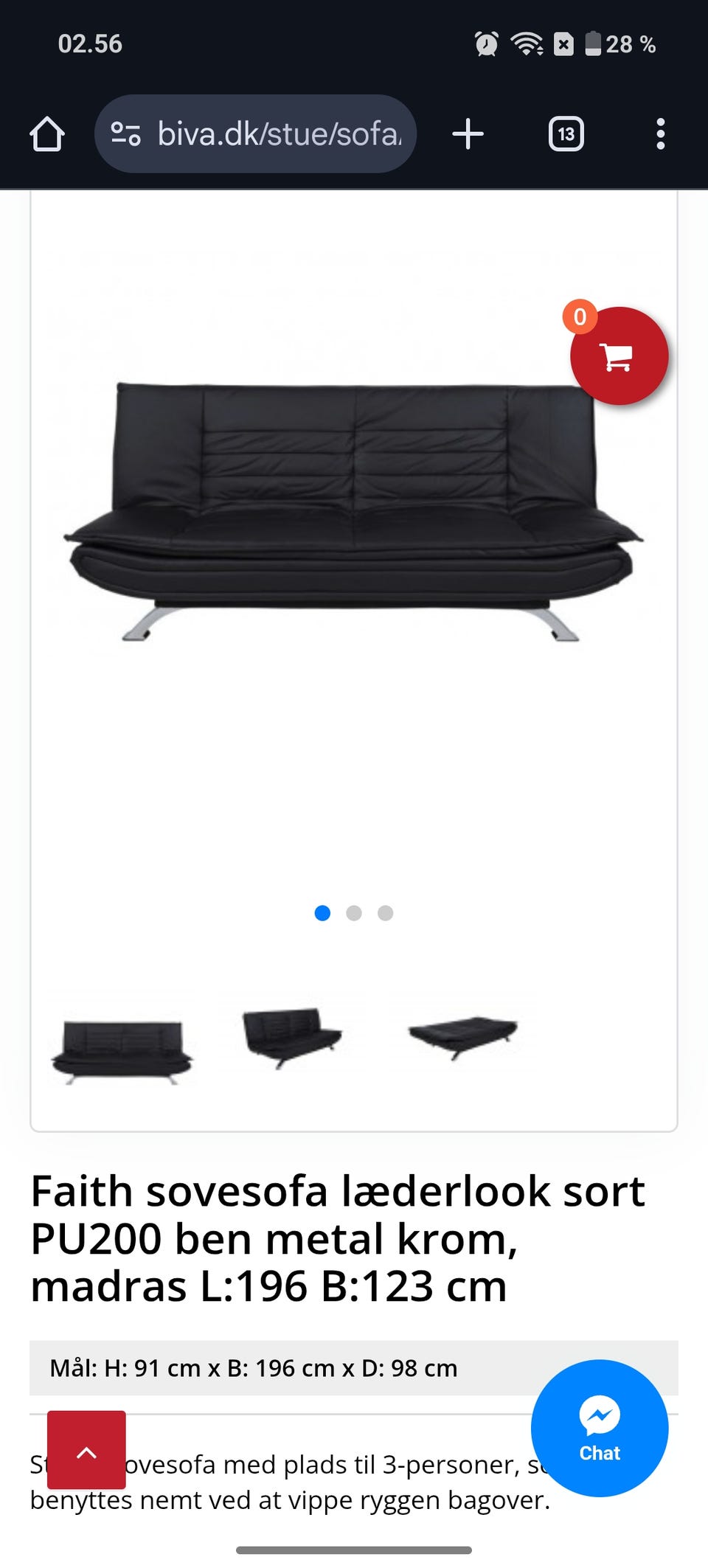This screenshot has height=1568, width=708.
Task: Go to the browser home page
Action: click(47, 134)
